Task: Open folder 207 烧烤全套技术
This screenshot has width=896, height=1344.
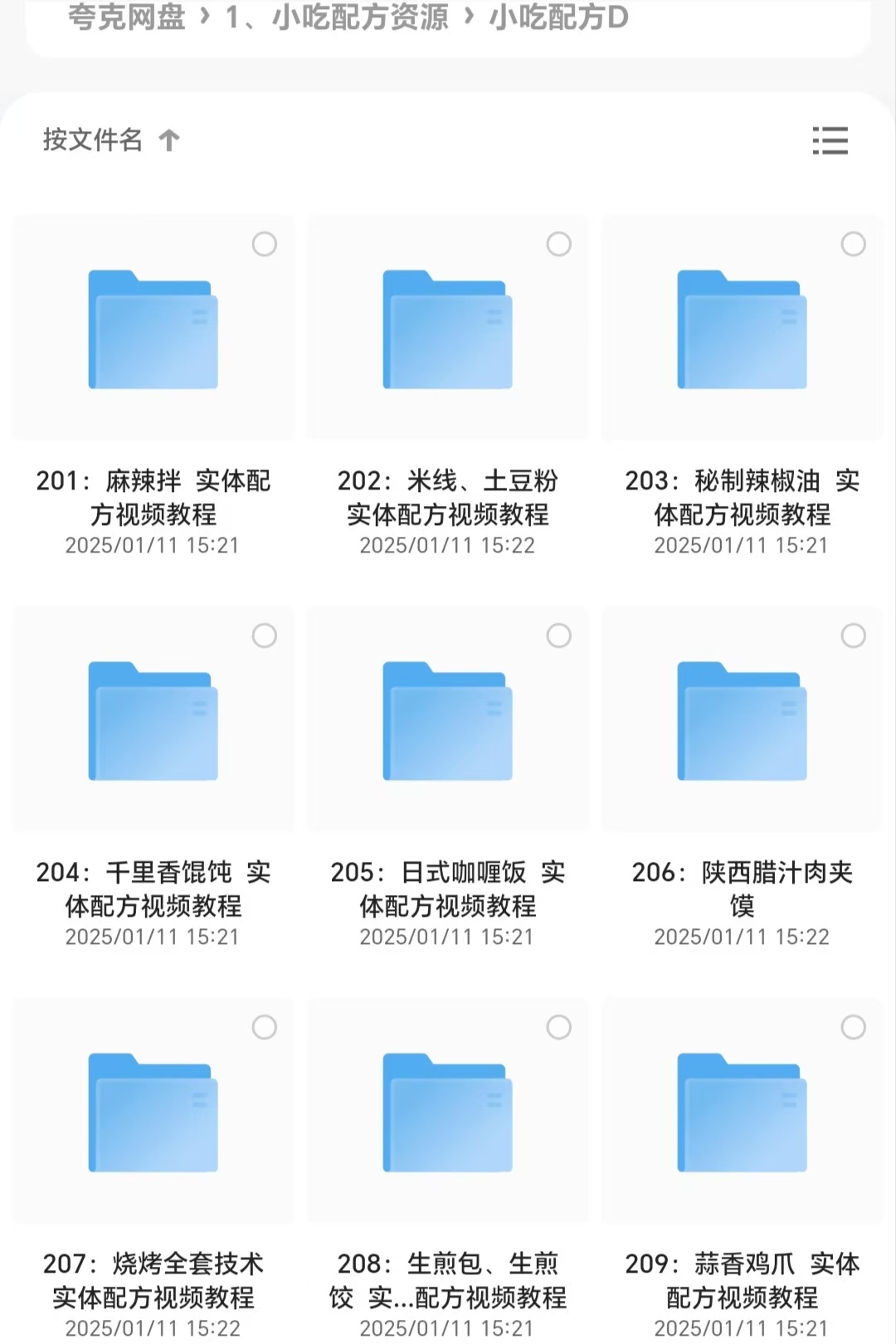Action: [x=153, y=1113]
